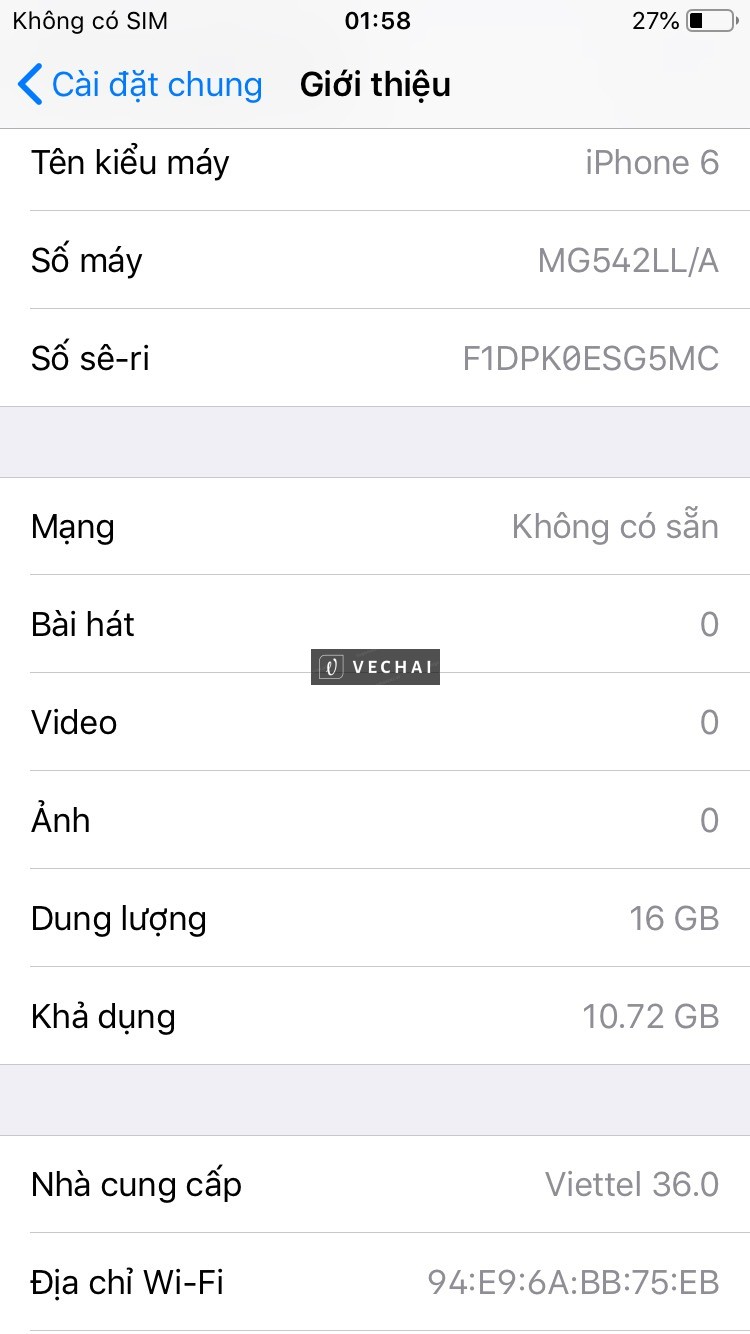The width and height of the screenshot is (750, 1334).
Task: Tap the clock showing 01:58
Action: pyautogui.click(x=375, y=20)
